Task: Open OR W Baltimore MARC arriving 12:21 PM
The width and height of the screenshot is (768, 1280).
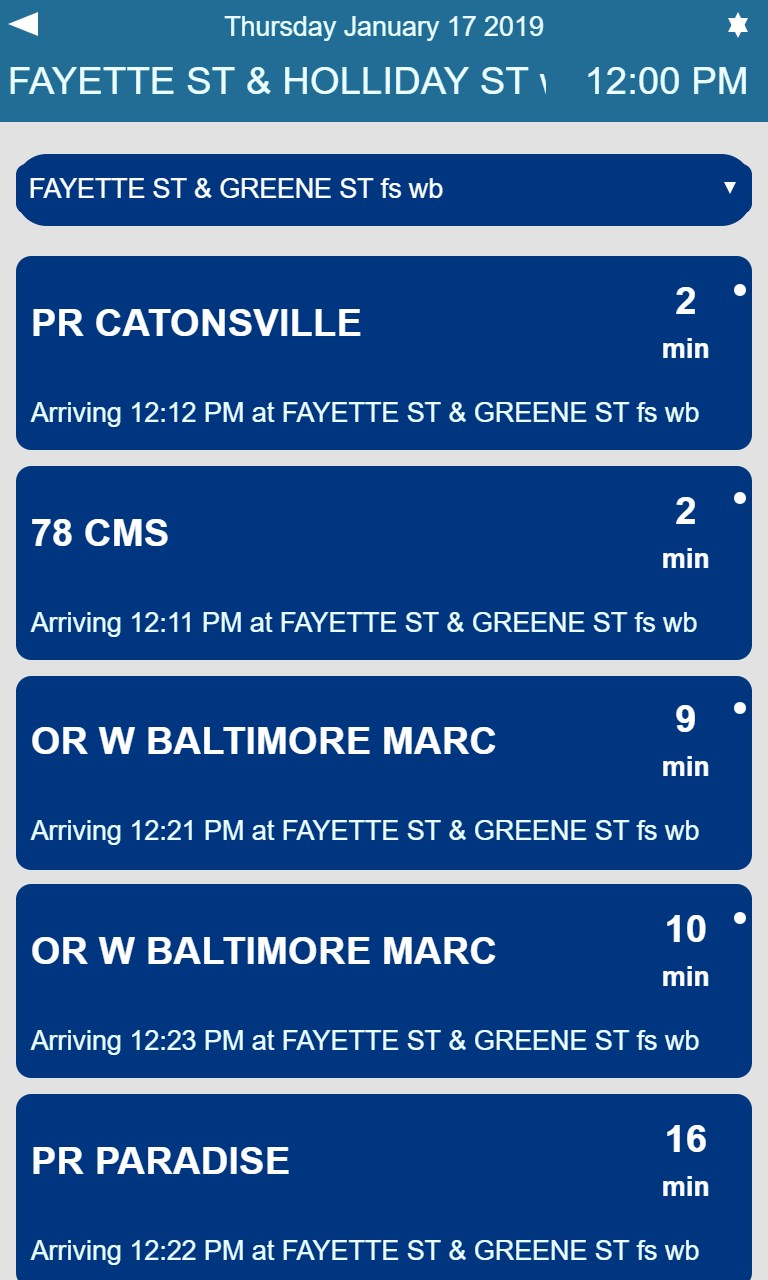Action: click(384, 773)
